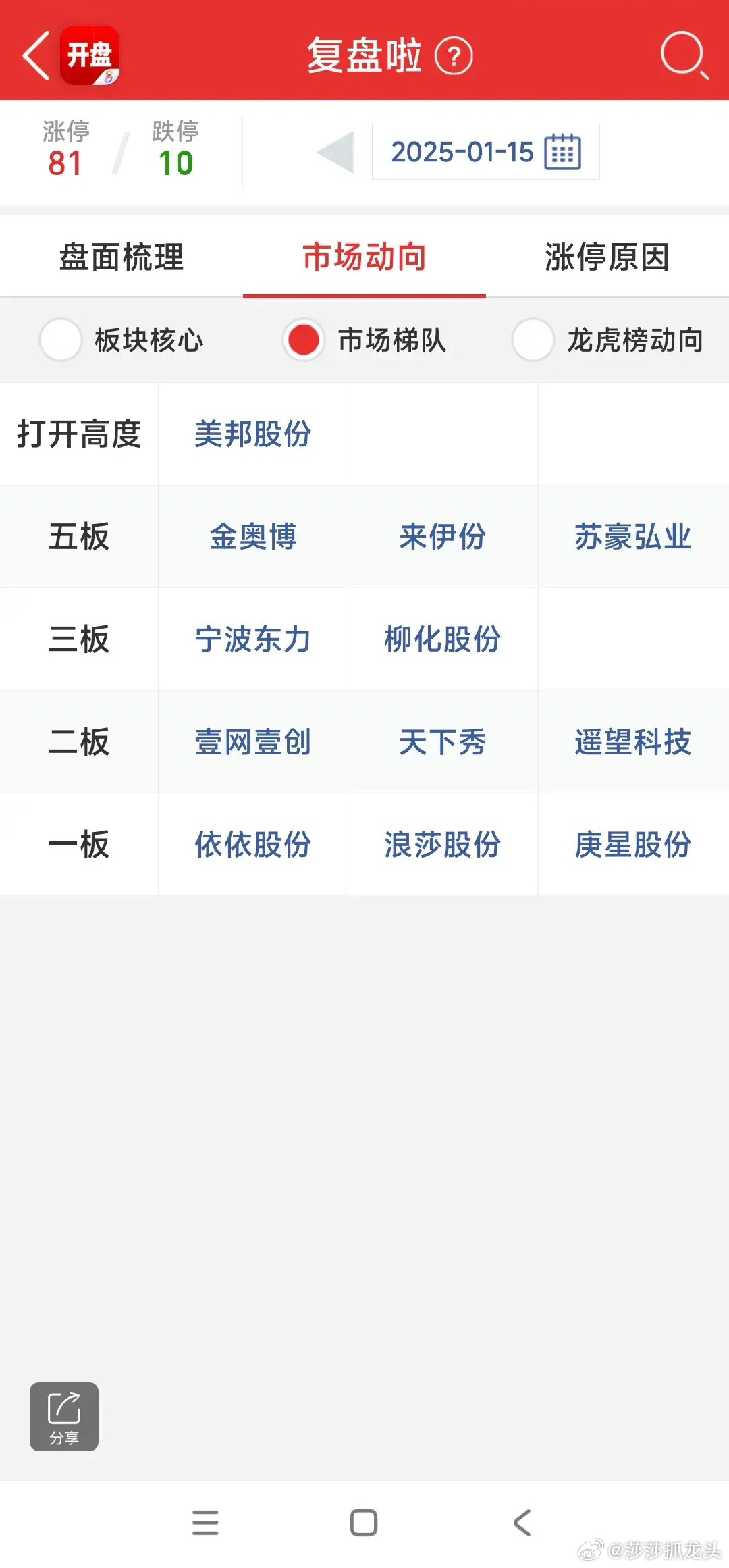This screenshot has width=729, height=1568.
Task: View stock 遥望科技 details
Action: [x=632, y=742]
